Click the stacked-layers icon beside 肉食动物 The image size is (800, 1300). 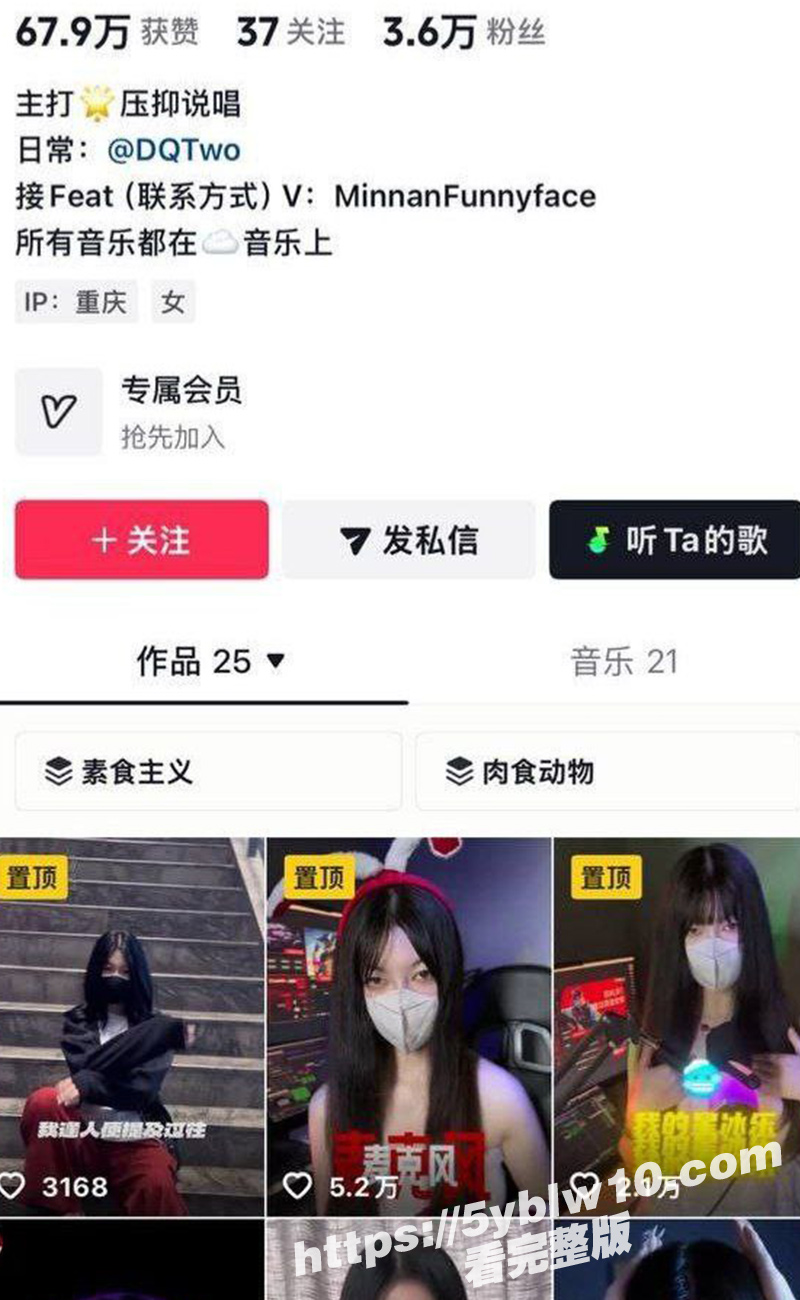460,770
